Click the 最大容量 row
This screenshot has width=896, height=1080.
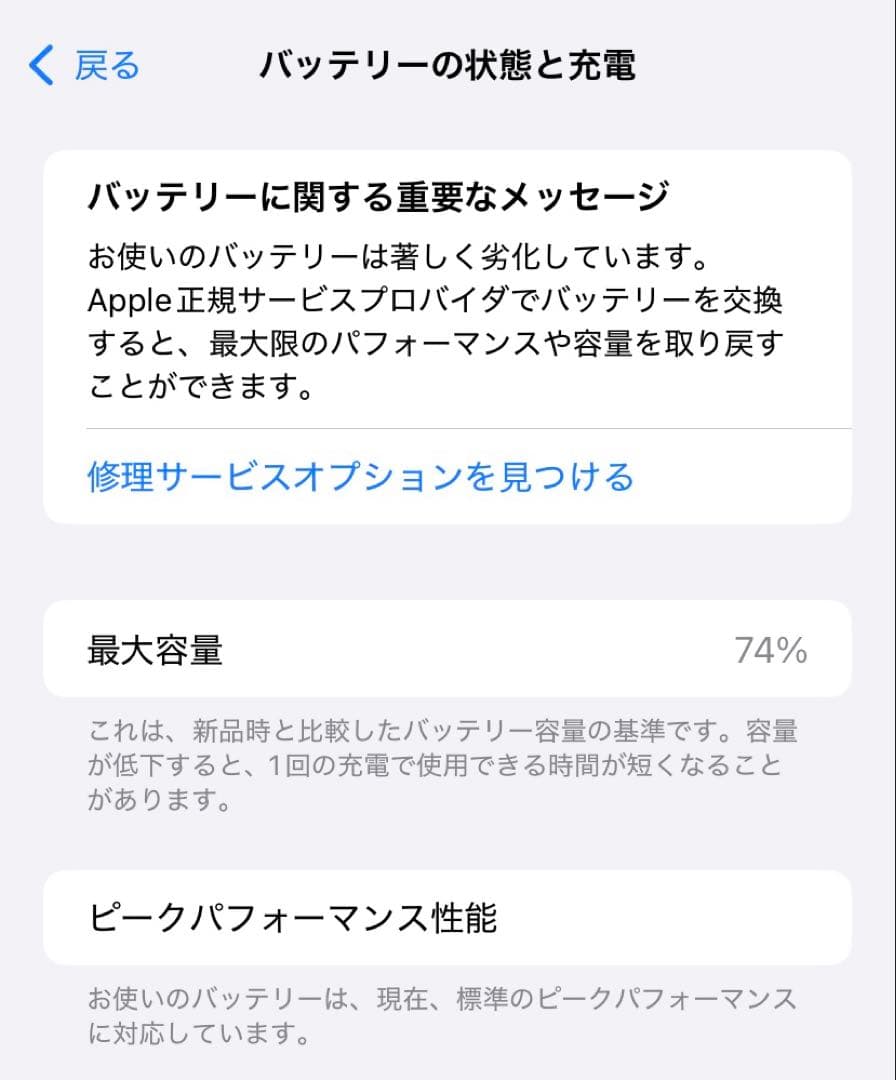(x=448, y=648)
